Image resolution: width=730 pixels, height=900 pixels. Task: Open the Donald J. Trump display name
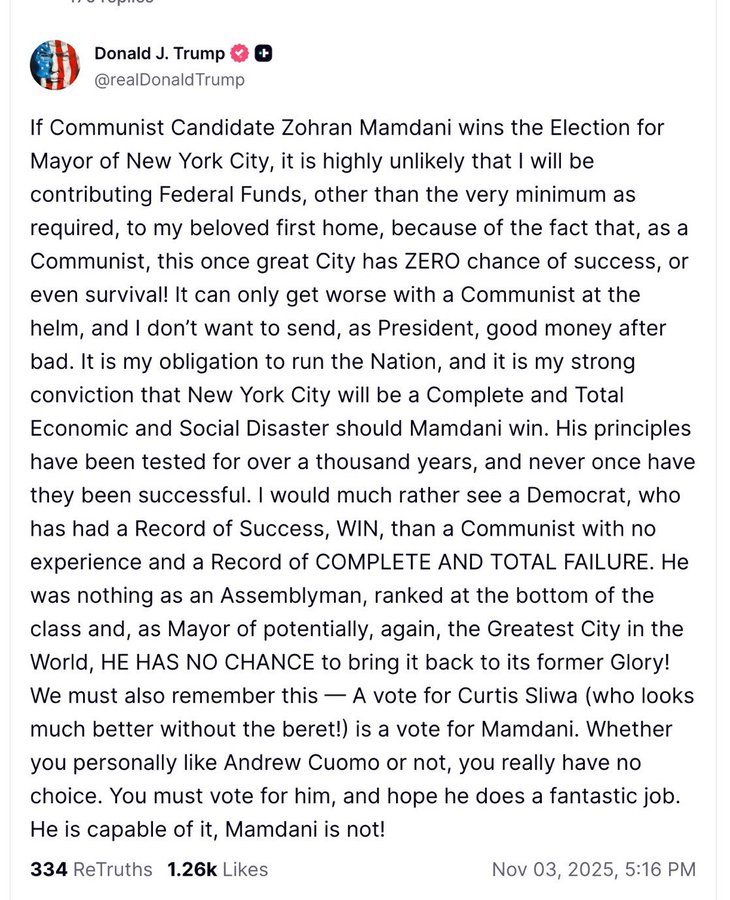(x=159, y=53)
